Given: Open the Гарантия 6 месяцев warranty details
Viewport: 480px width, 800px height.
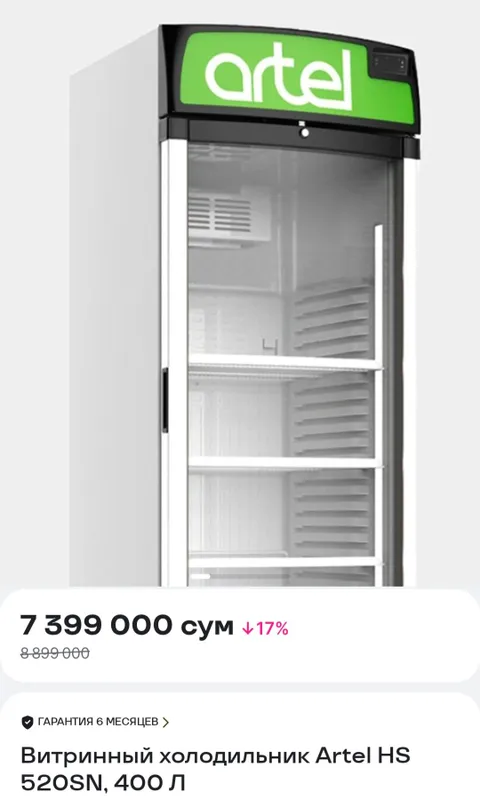Looking at the screenshot, I should pos(95,722).
